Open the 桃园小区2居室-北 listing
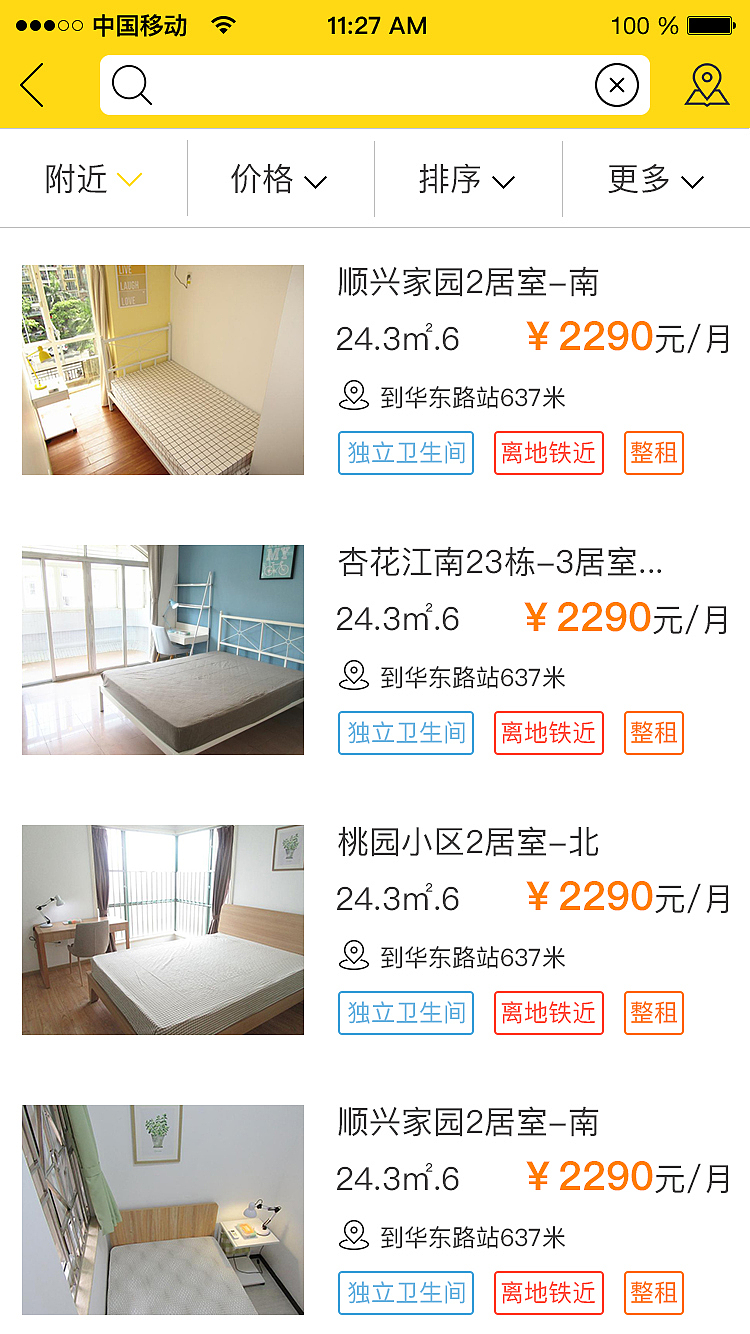Viewport: 750px width, 1334px height. (468, 843)
